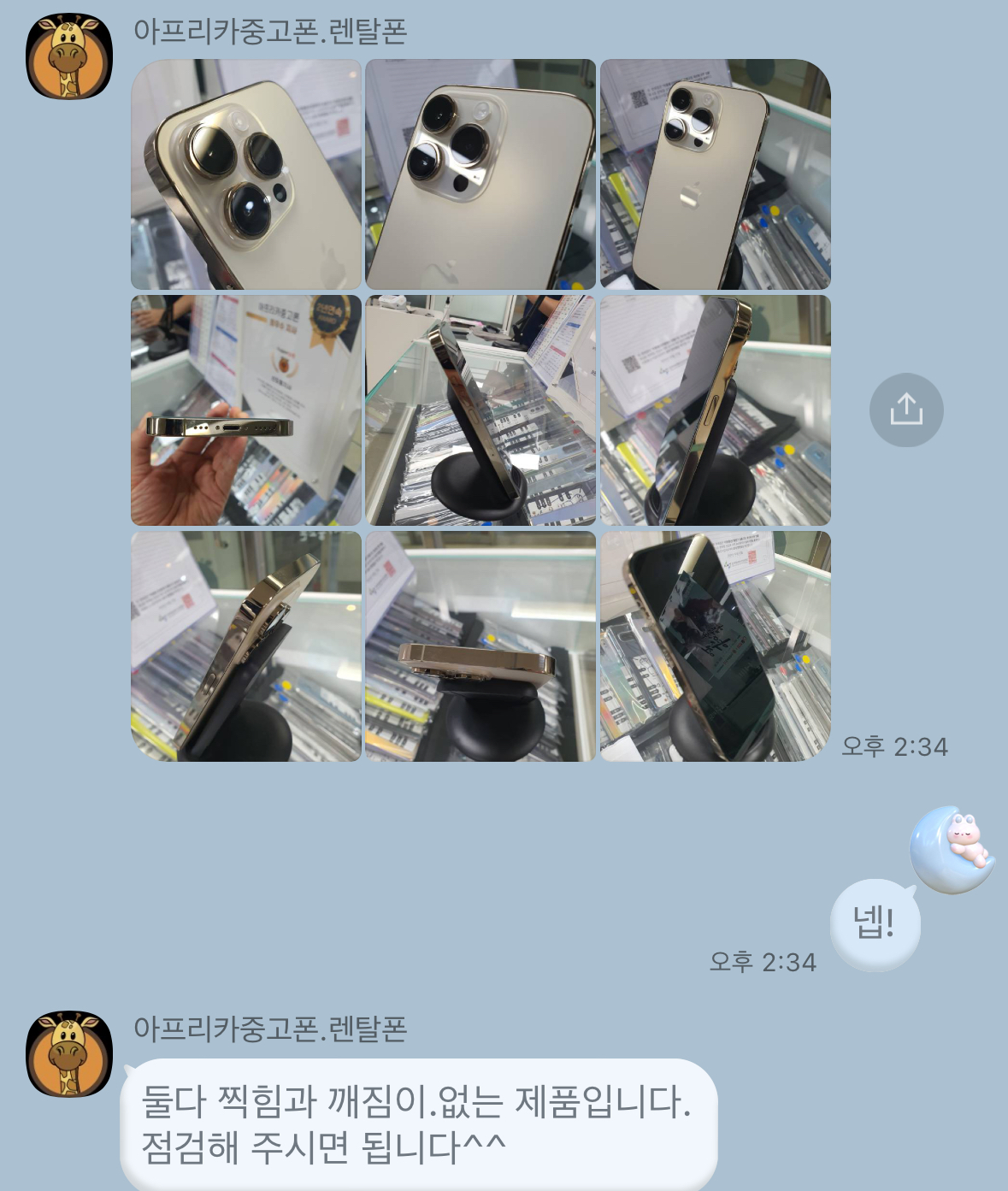Open the moon rabbit profile picture
1008x1191 pixels.
952,849
